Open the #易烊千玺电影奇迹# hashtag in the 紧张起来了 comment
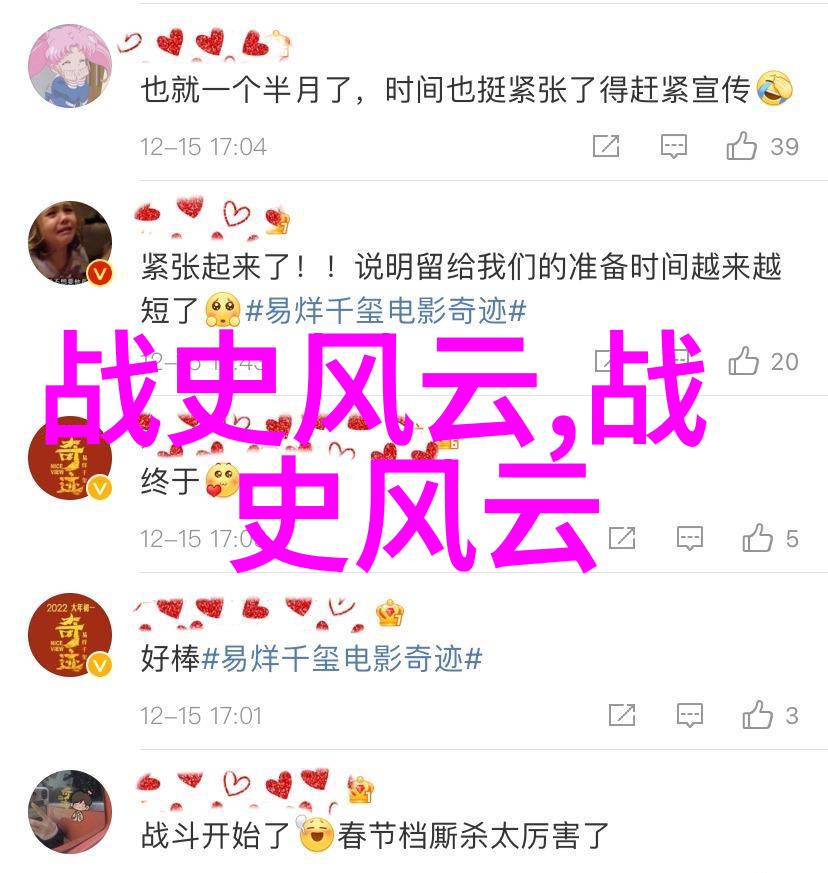The height and width of the screenshot is (873, 828). coord(385,311)
